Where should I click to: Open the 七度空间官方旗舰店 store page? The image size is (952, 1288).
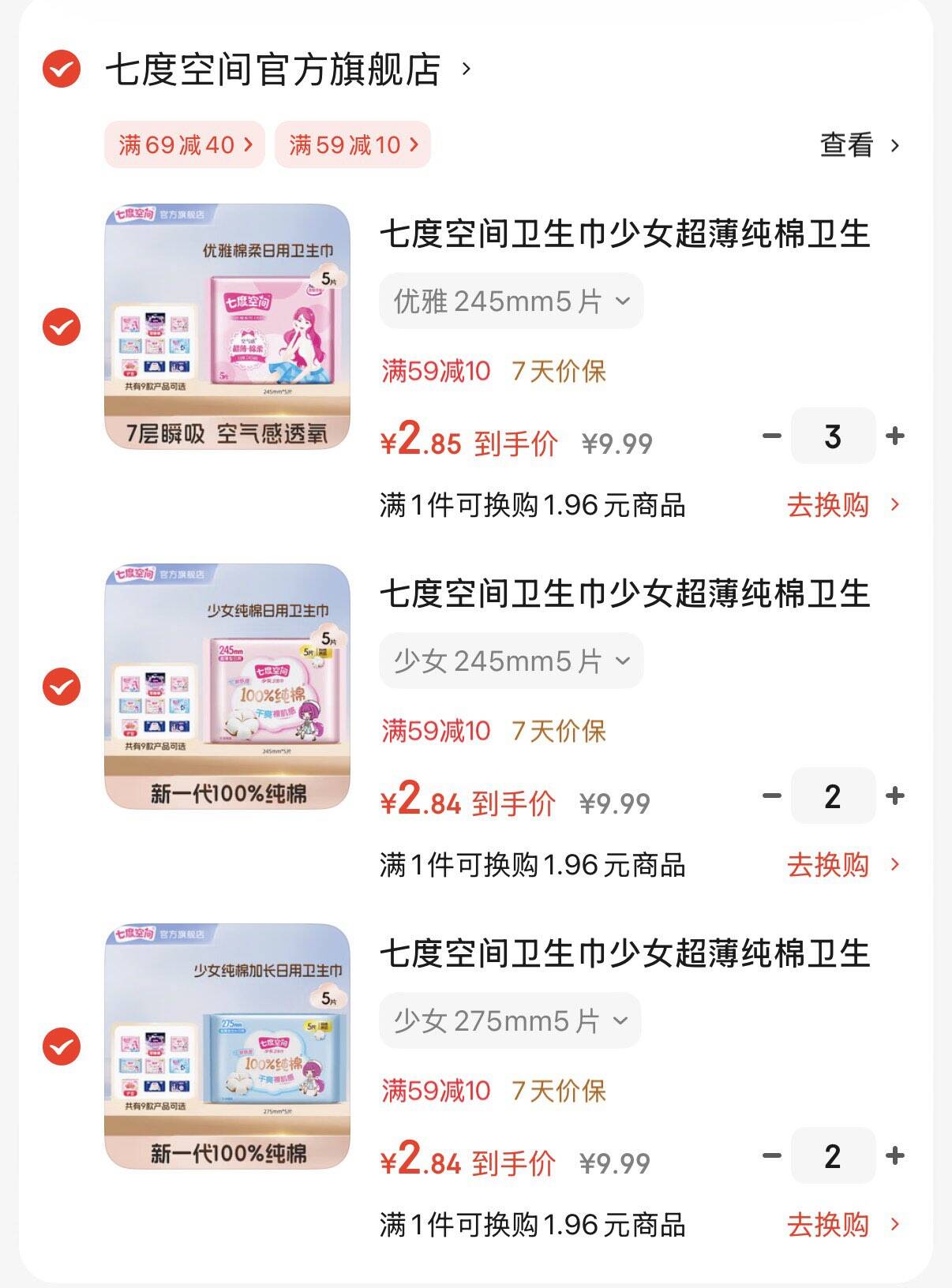click(x=273, y=69)
